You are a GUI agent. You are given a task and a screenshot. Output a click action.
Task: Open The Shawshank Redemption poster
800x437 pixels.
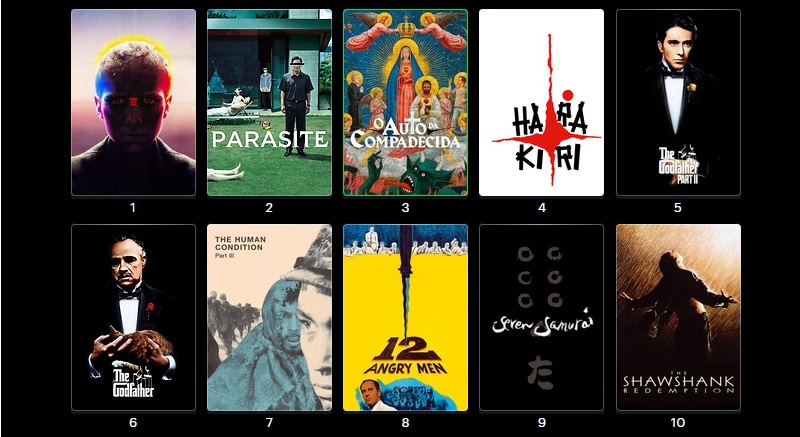[678, 317]
